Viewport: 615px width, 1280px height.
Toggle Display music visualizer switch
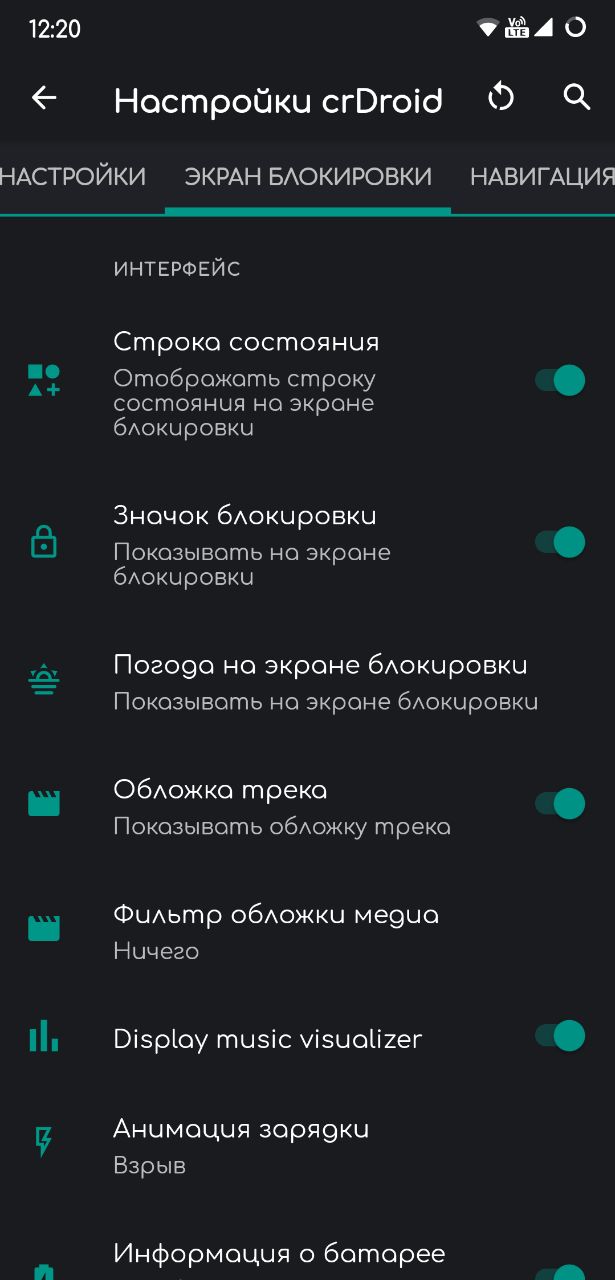coord(559,1035)
